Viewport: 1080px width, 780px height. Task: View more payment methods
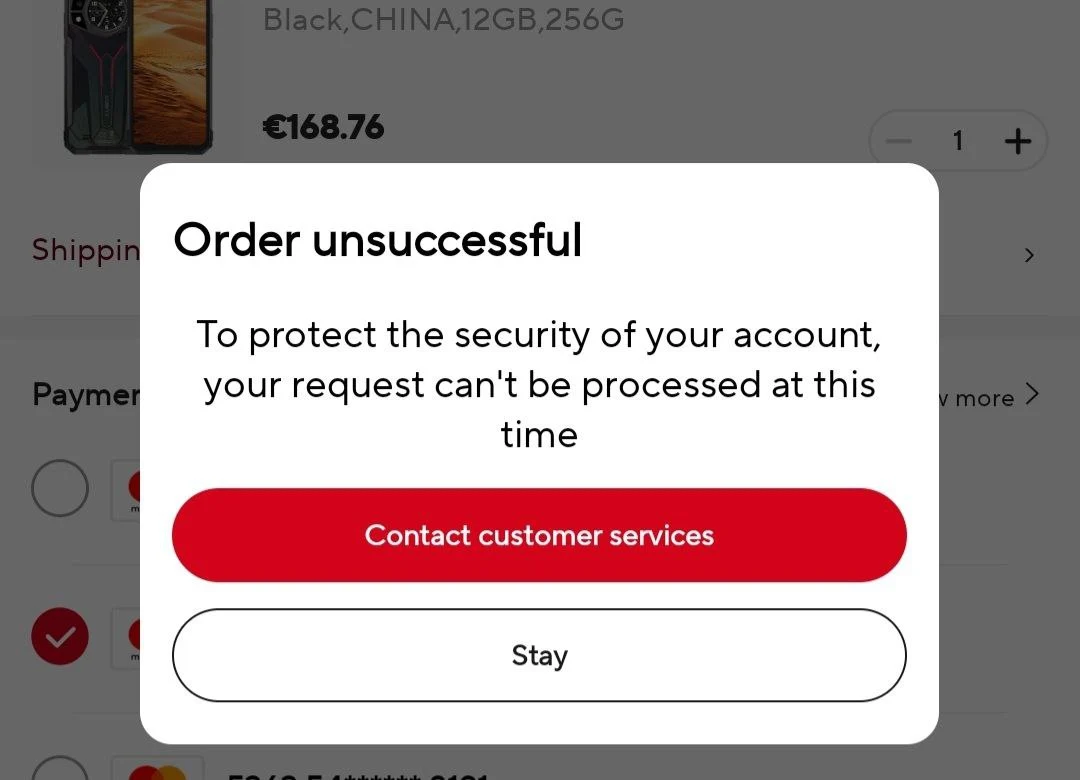tap(988, 396)
